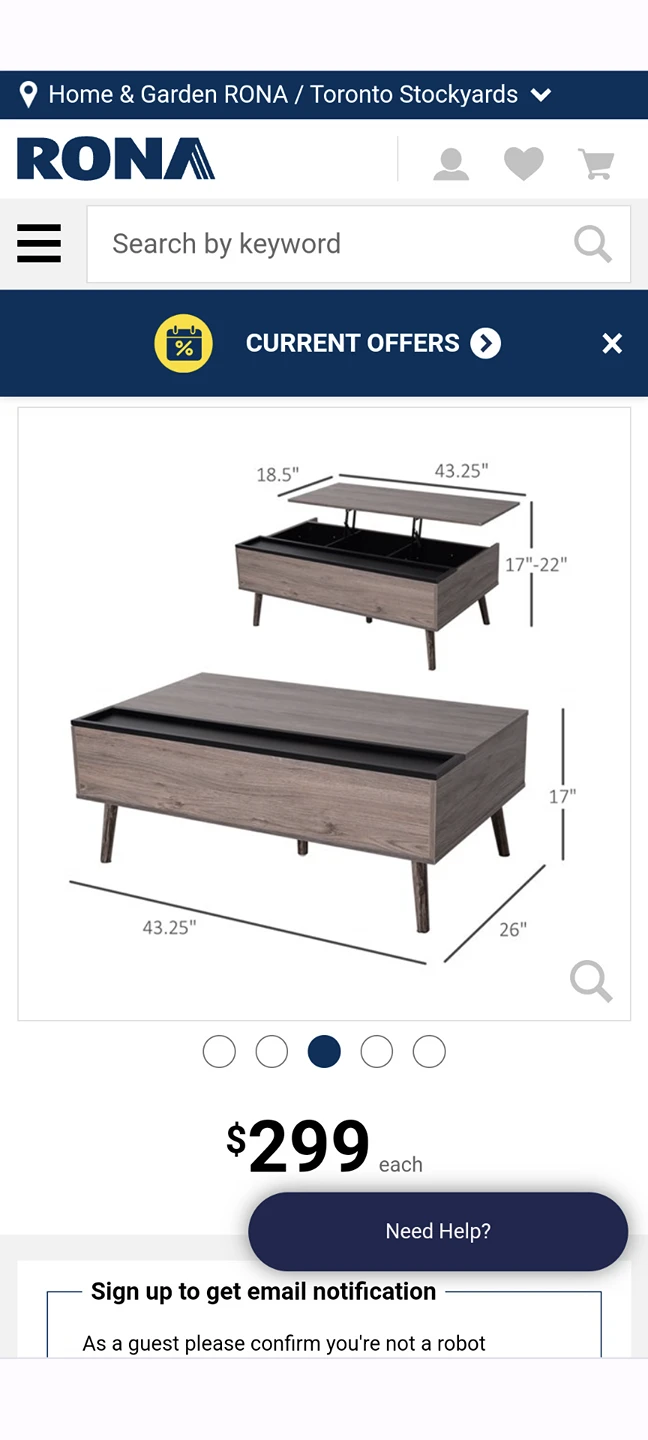
Task: Go to the RONA home page
Action: 116,160
